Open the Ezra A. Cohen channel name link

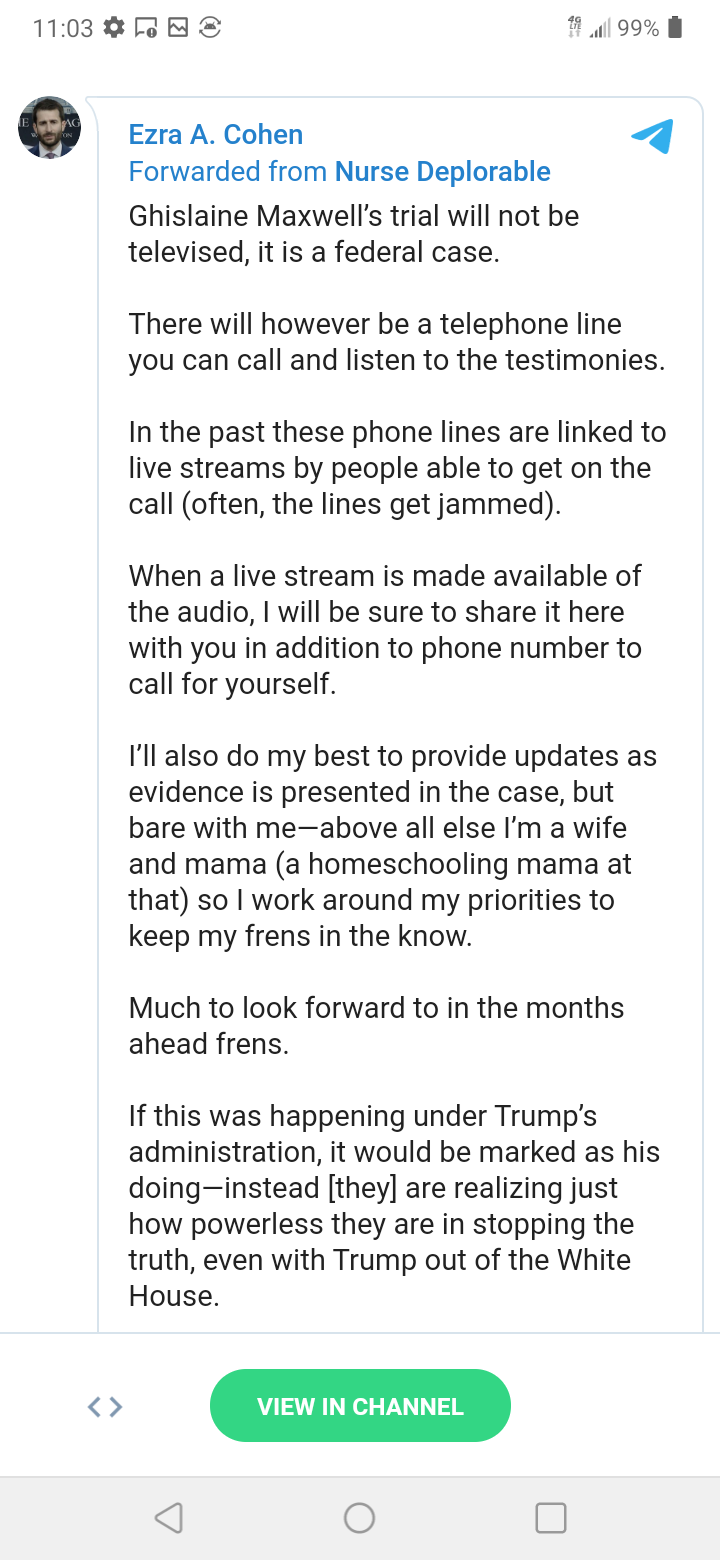215,135
